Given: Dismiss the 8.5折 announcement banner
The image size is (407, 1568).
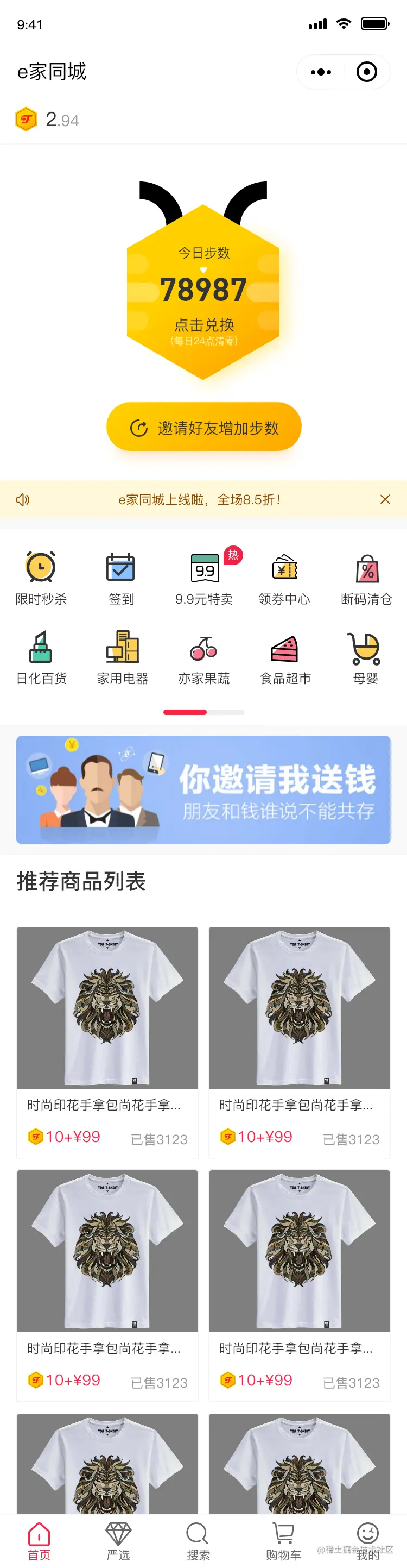Looking at the screenshot, I should (x=385, y=499).
